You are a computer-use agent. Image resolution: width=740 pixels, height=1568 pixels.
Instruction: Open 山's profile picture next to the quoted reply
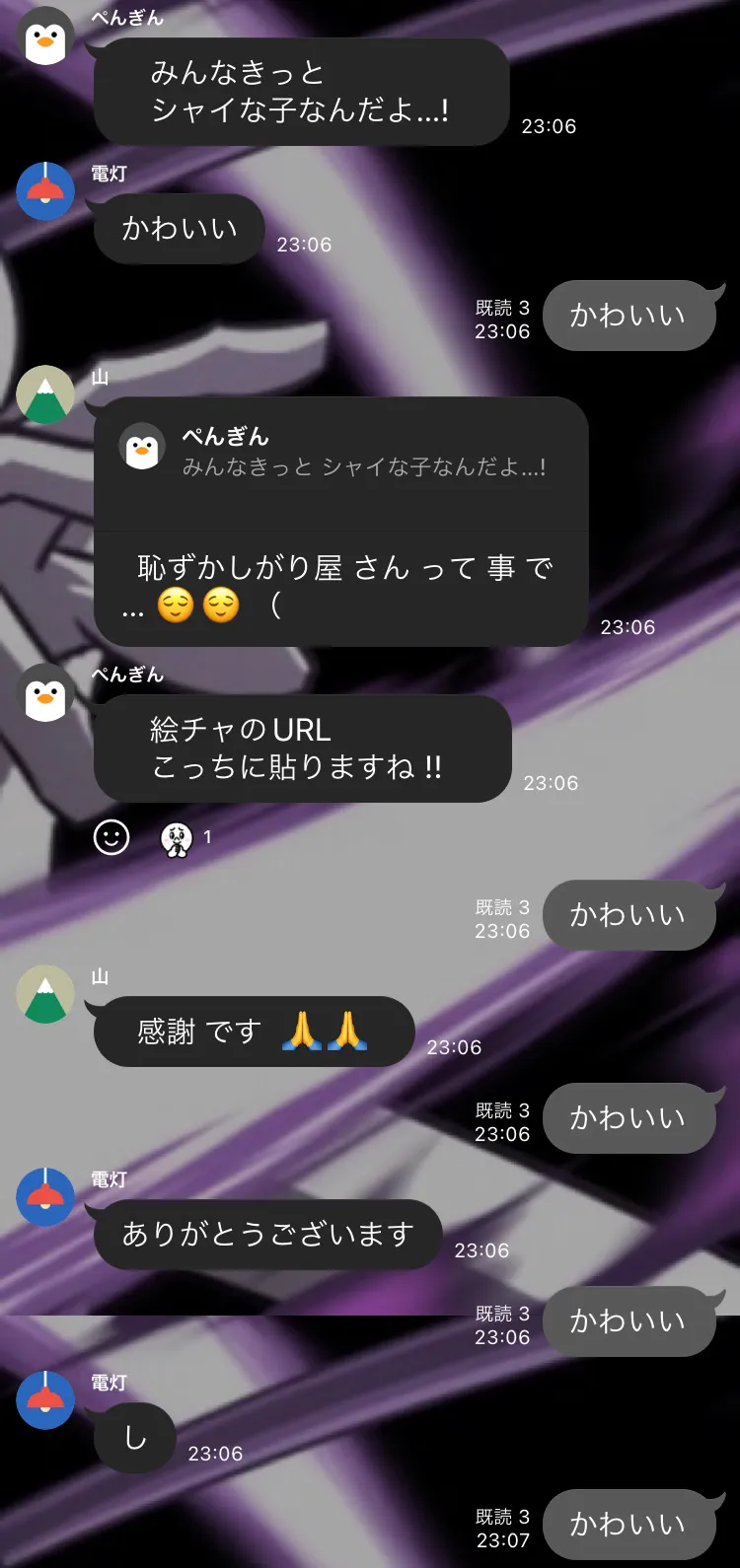pos(45,394)
